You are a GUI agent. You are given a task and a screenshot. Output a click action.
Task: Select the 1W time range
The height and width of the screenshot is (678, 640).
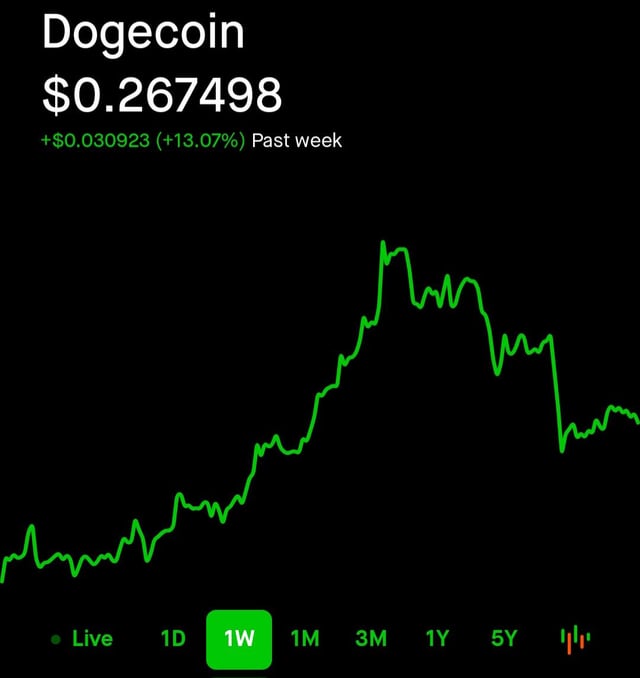239,639
